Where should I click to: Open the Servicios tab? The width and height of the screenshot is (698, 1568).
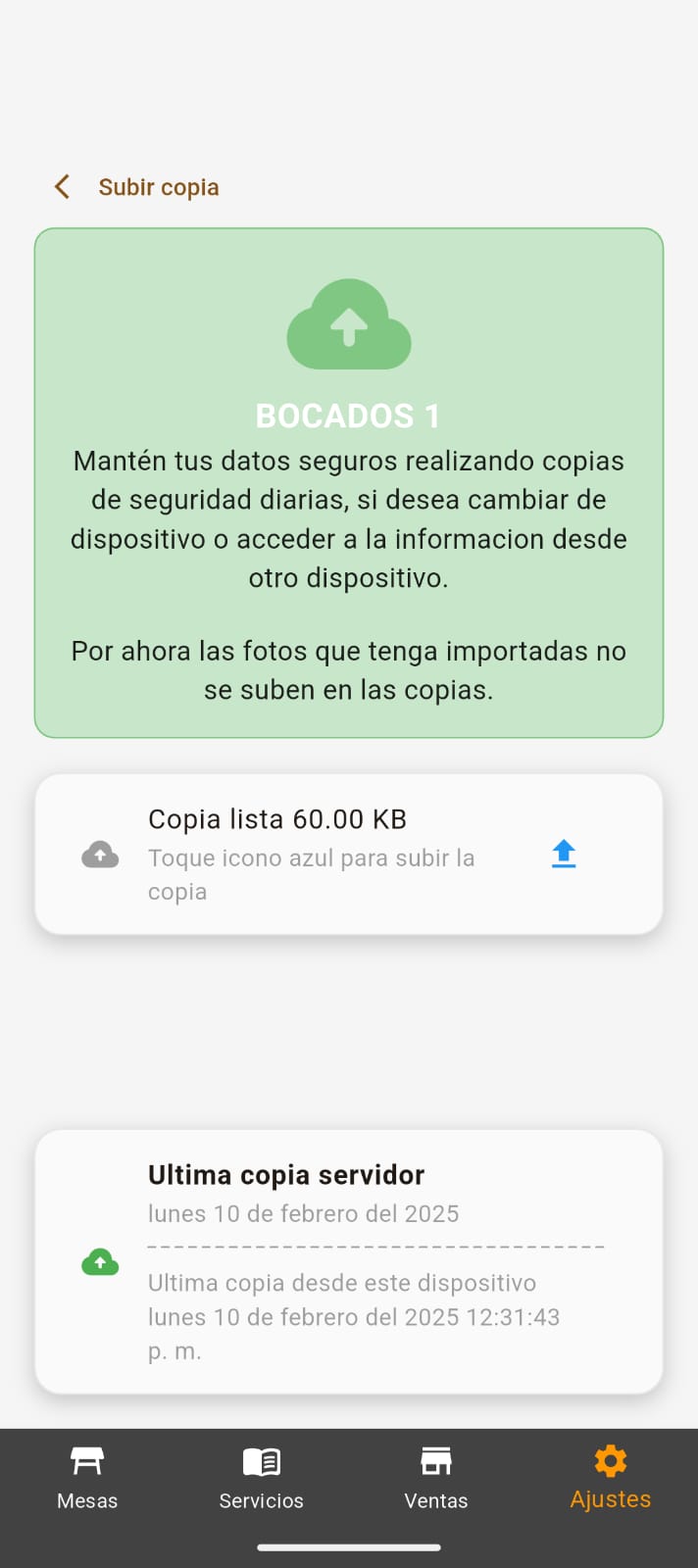pyautogui.click(x=262, y=1479)
